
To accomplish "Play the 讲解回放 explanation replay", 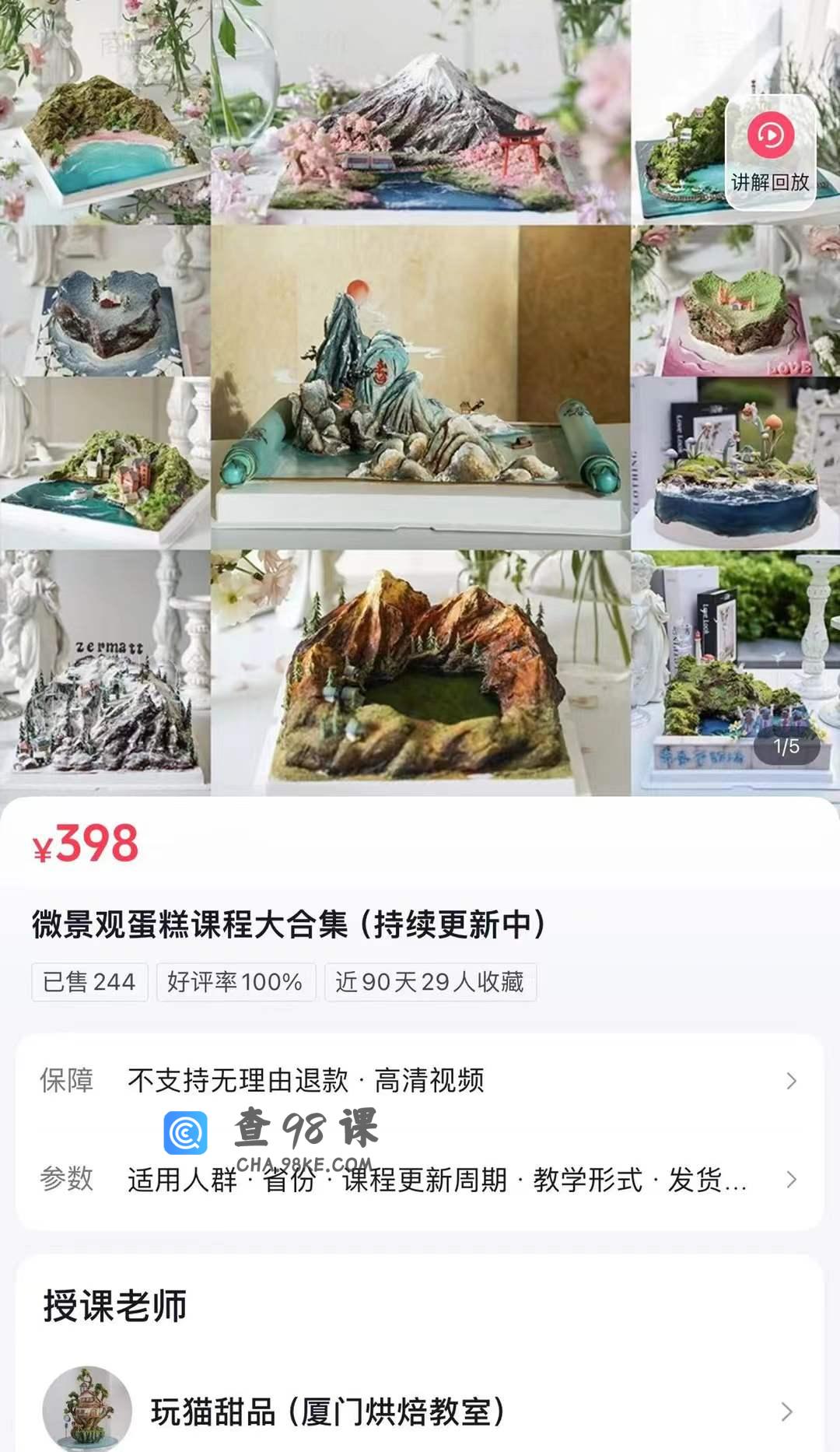I will point(770,153).
